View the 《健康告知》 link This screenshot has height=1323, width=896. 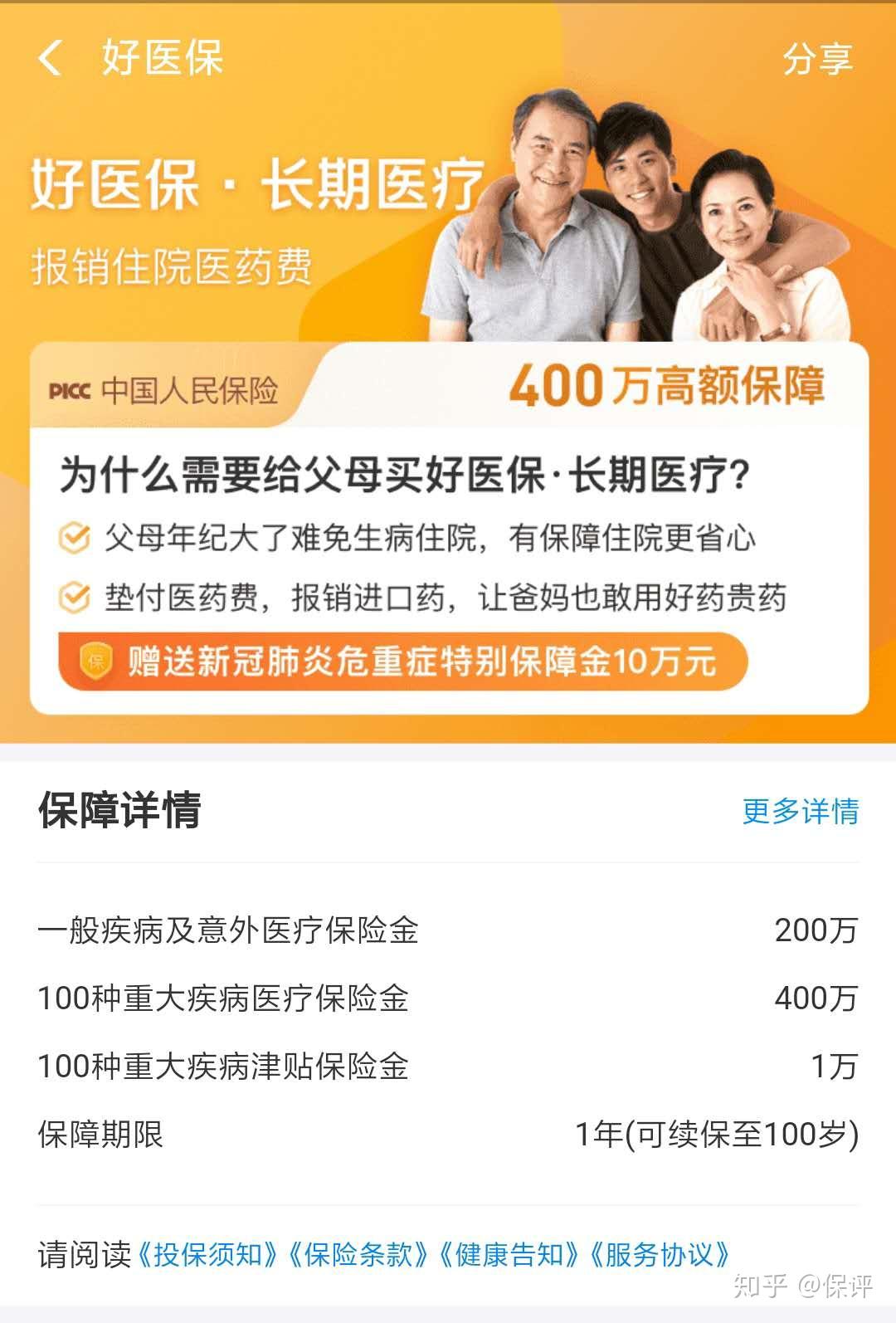pyautogui.click(x=509, y=1254)
